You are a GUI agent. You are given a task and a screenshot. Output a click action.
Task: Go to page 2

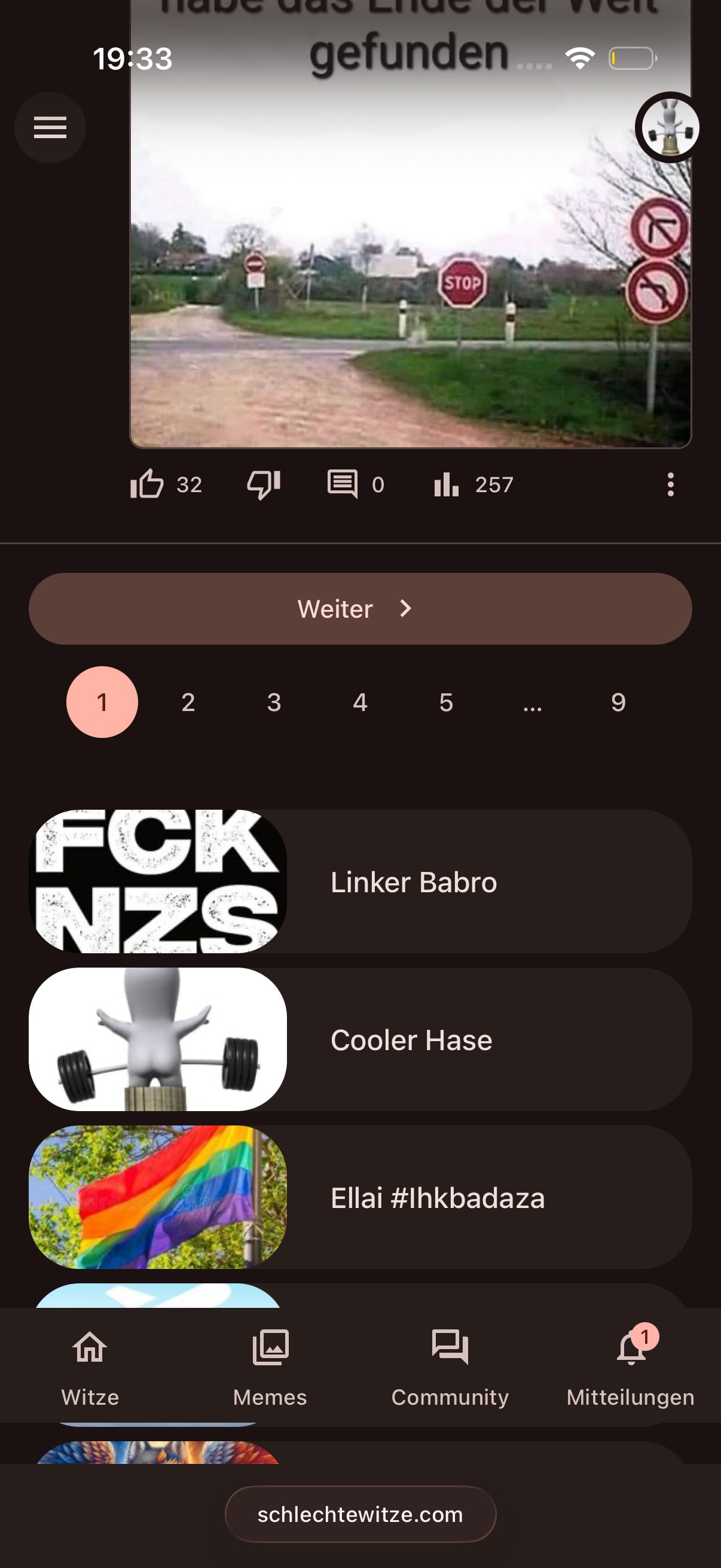[188, 703]
